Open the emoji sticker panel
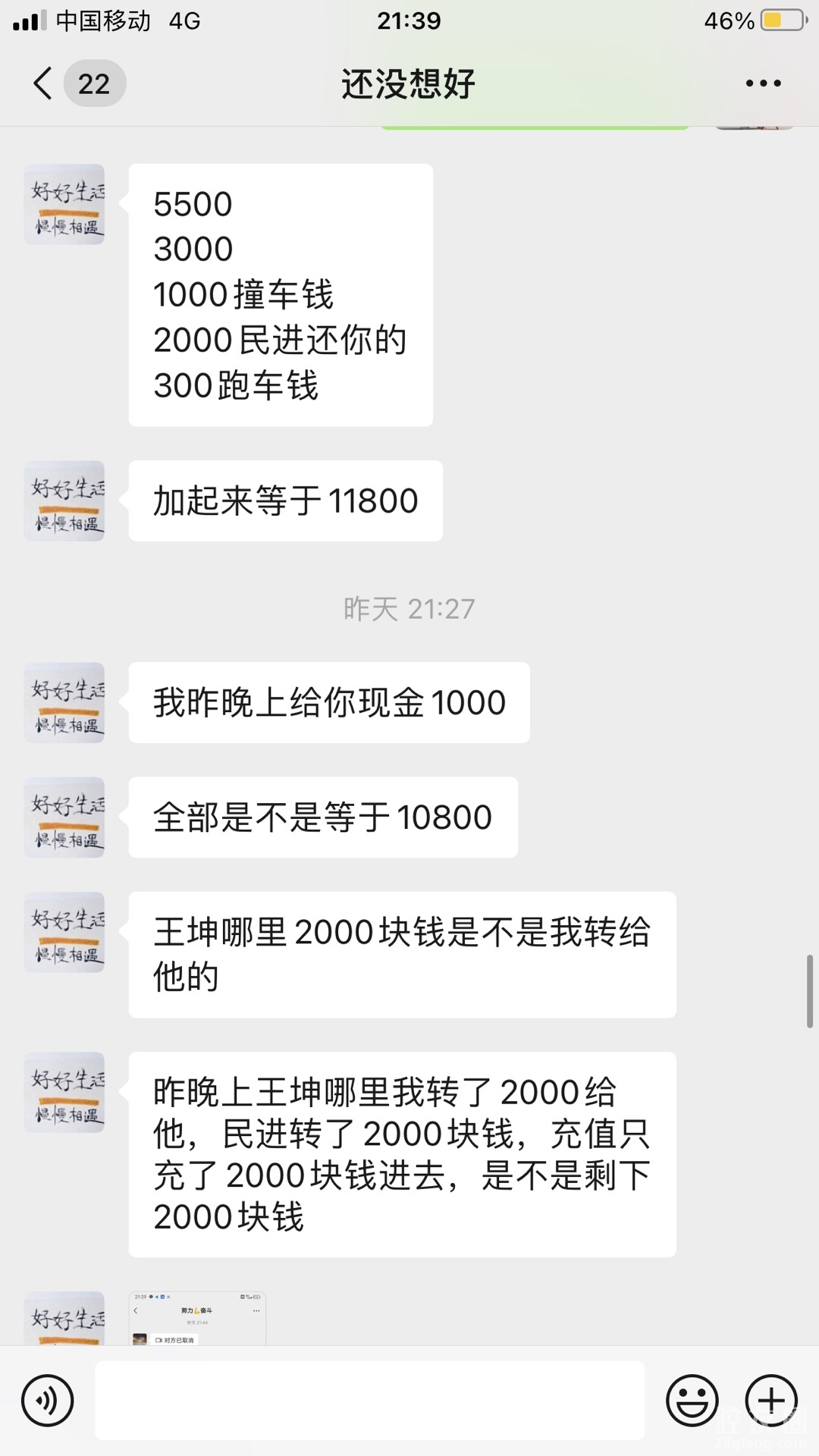Viewport: 819px width, 1456px height. 692,1401
